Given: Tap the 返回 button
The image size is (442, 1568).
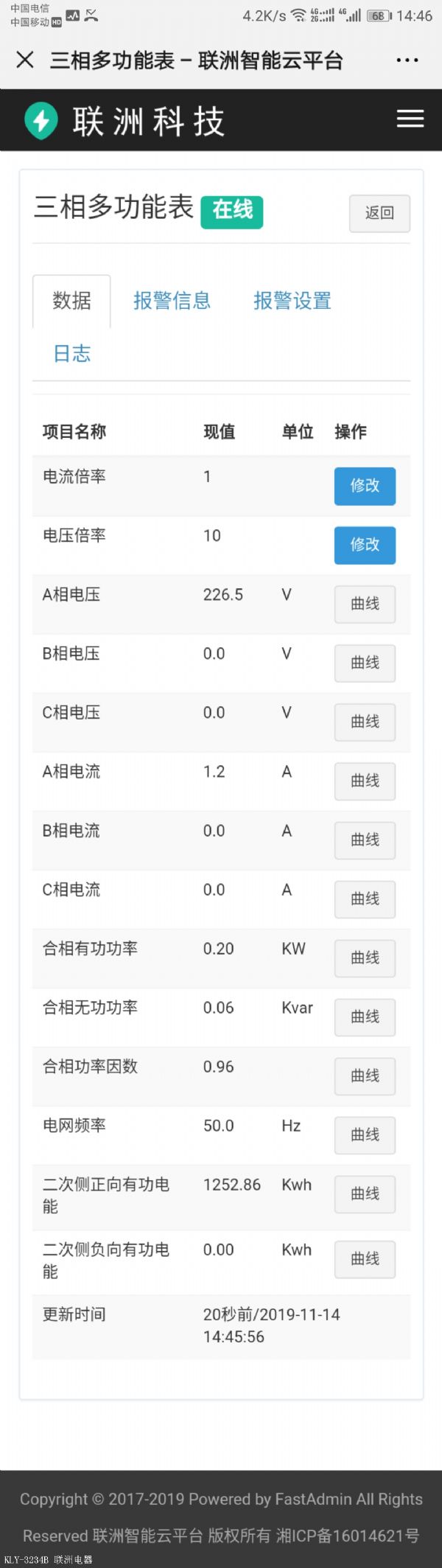Looking at the screenshot, I should coord(379,213).
